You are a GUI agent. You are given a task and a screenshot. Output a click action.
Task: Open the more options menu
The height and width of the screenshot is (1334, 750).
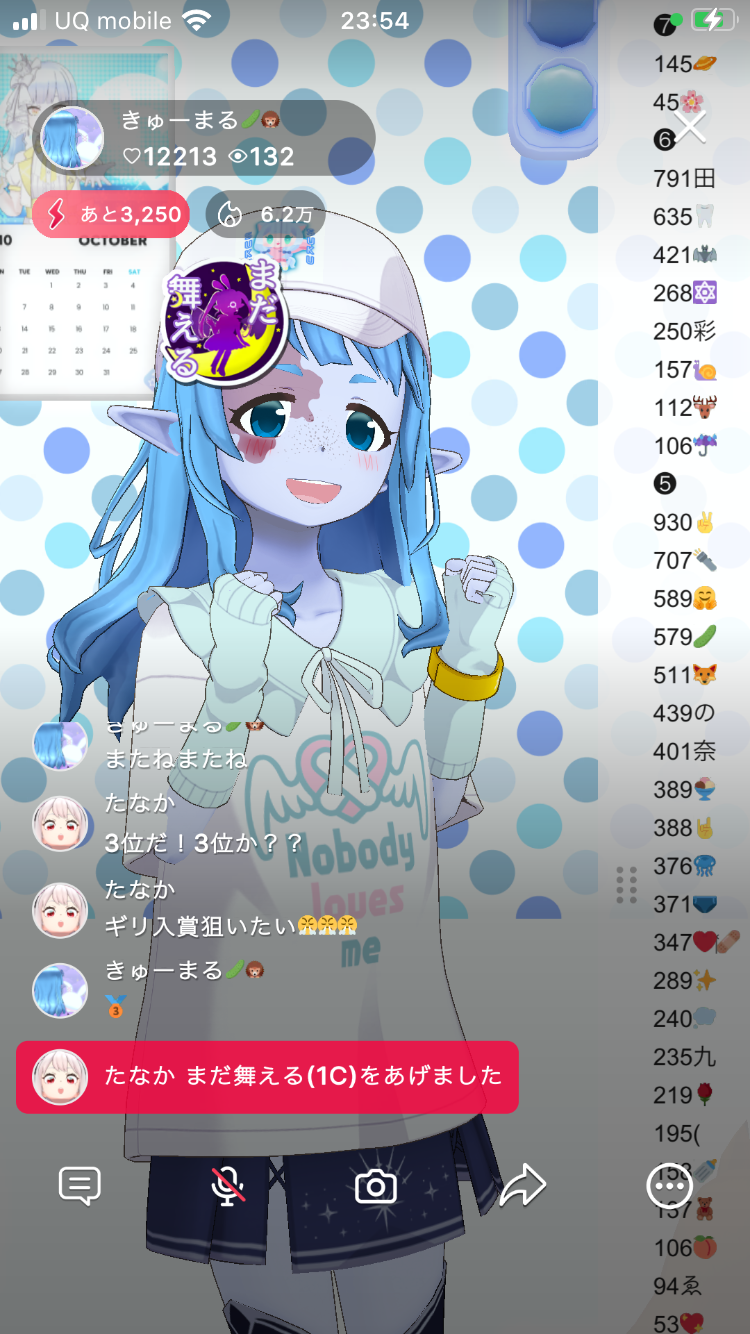pyautogui.click(x=669, y=1186)
